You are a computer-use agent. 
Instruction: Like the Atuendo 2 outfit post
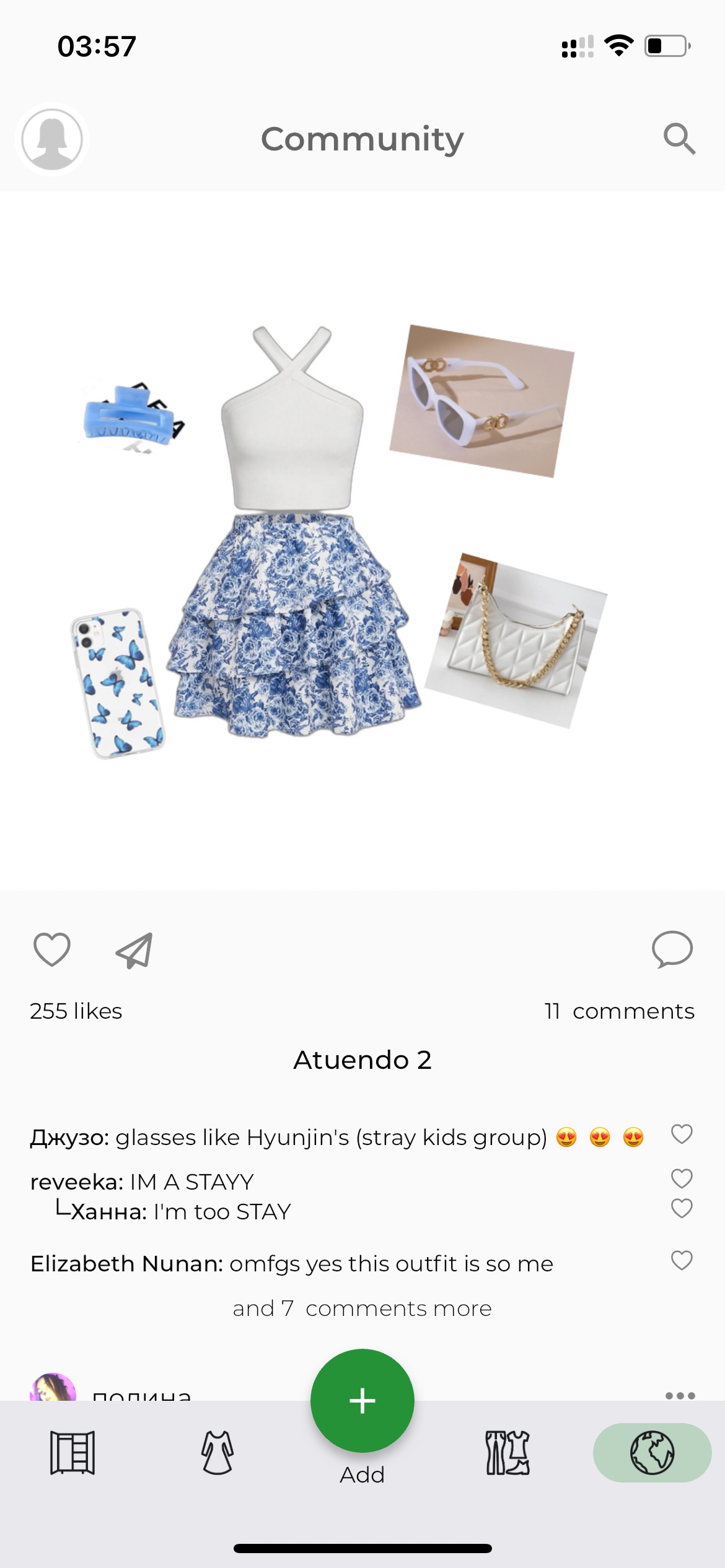click(51, 949)
